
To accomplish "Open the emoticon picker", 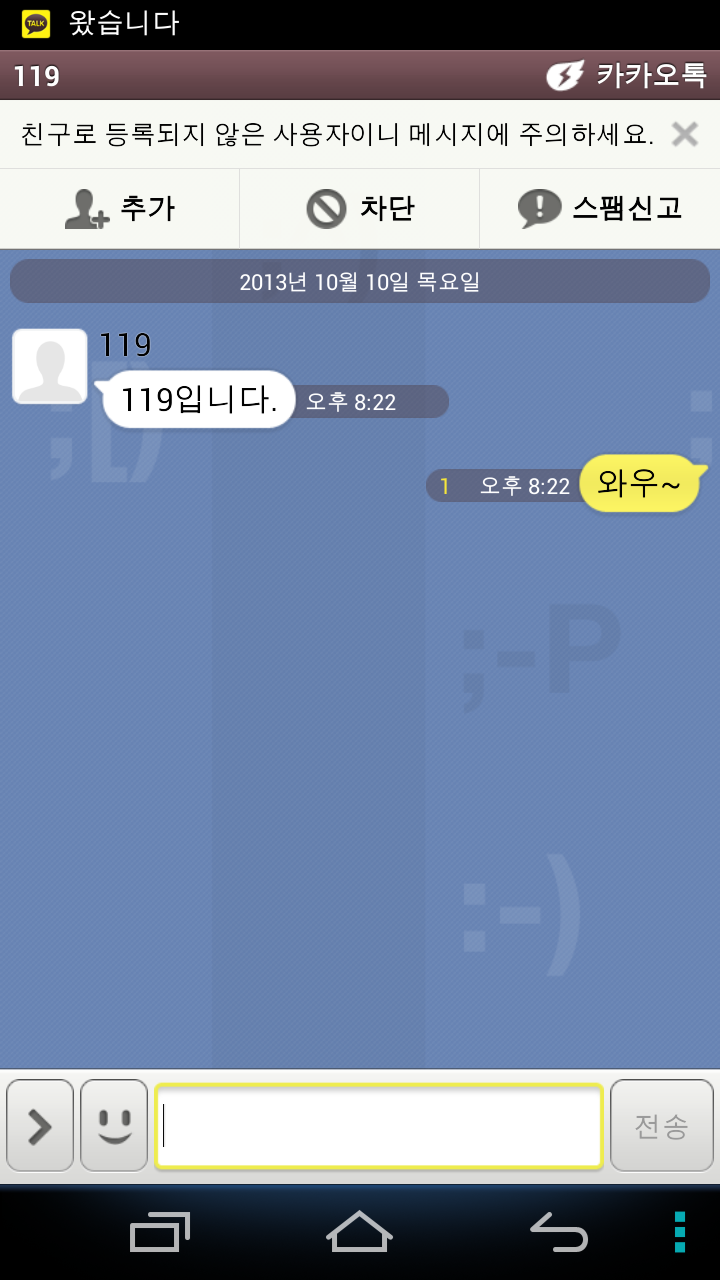I will tap(114, 1125).
